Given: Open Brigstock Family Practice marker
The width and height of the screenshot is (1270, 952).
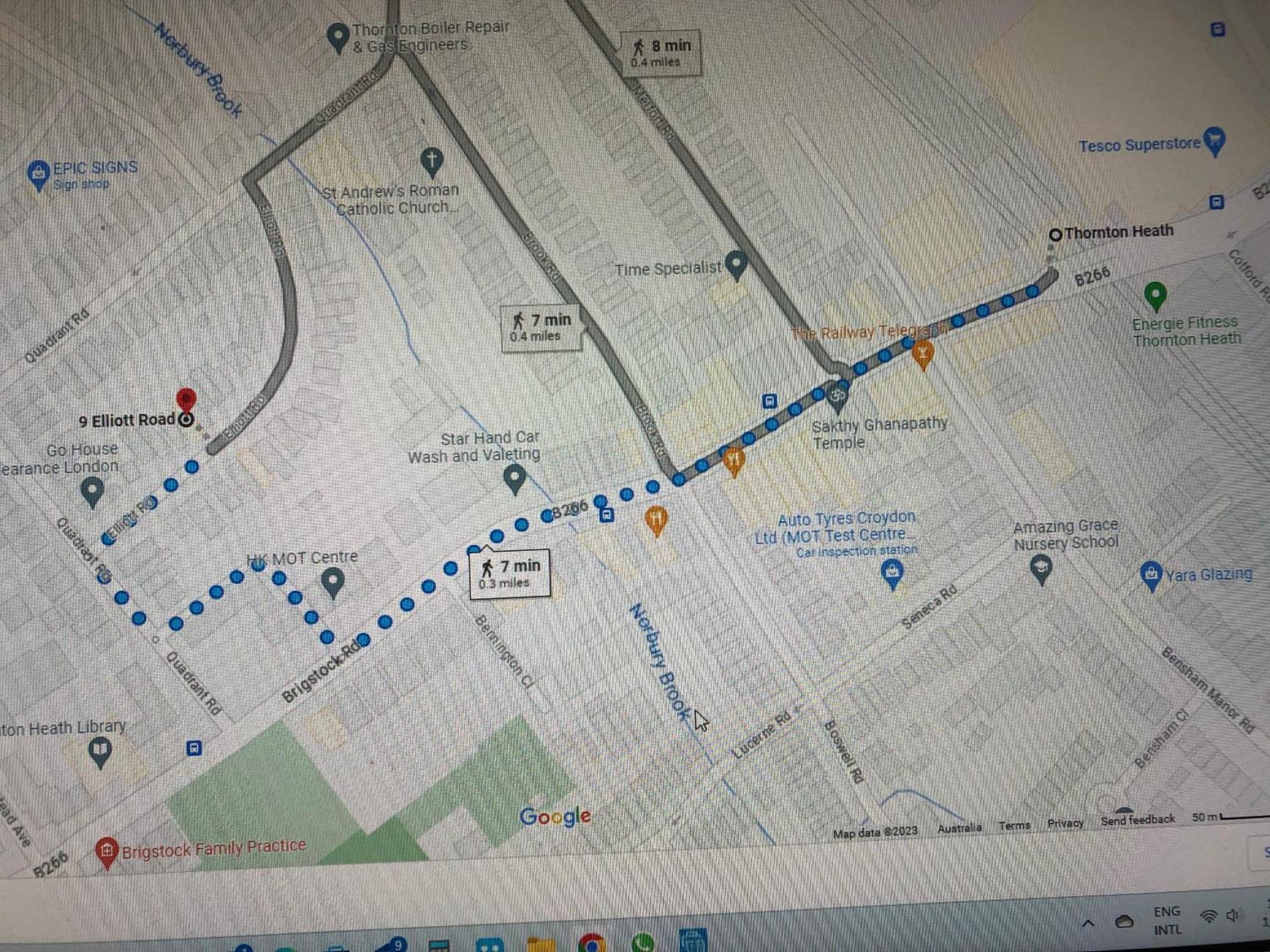Looking at the screenshot, I should 106,851.
